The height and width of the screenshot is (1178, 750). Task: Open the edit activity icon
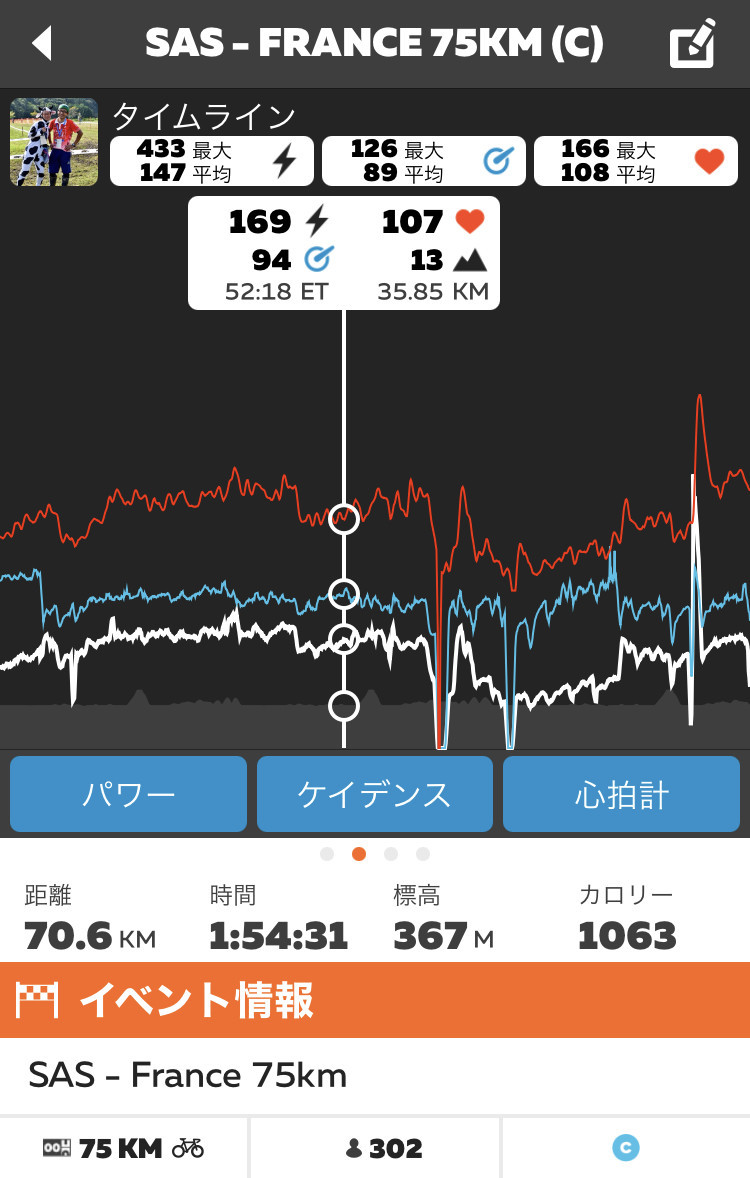coord(692,43)
